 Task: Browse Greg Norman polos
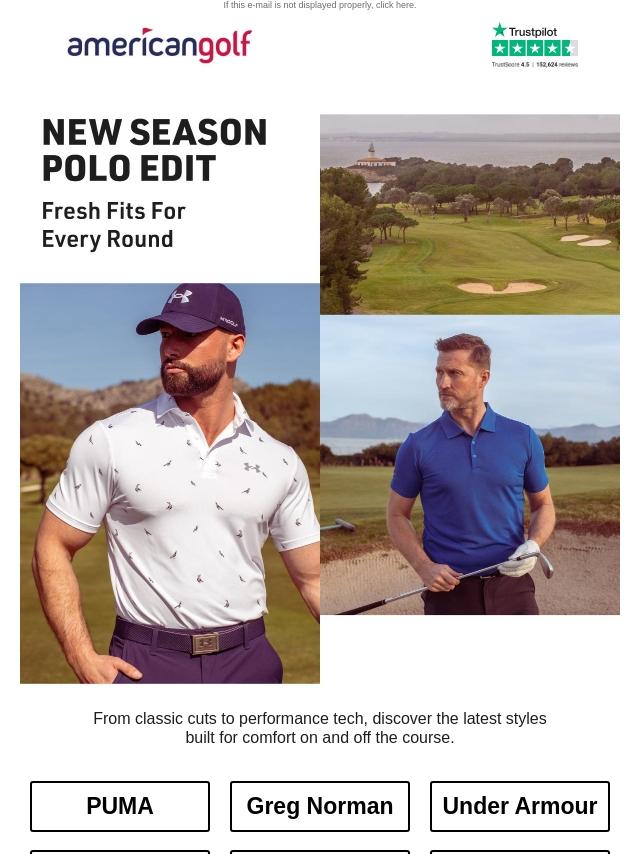click(320, 806)
